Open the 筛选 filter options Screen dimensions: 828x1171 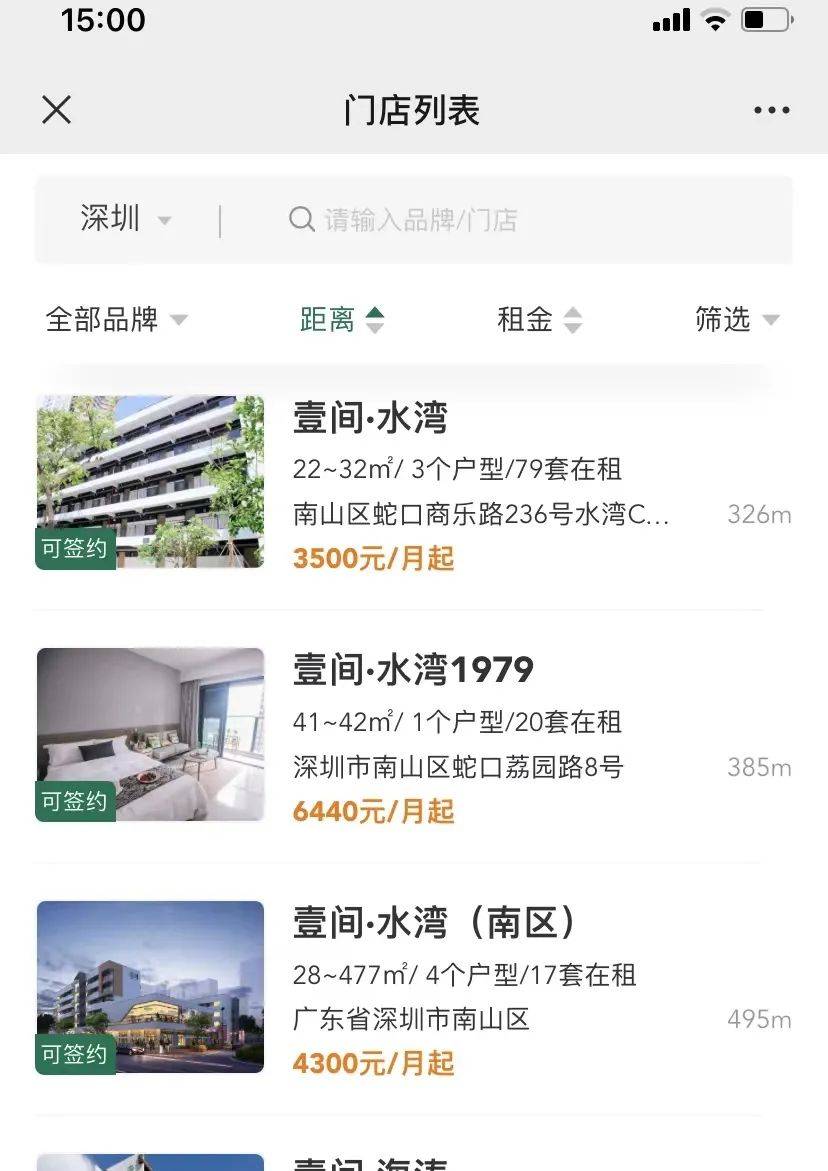[x=736, y=320]
